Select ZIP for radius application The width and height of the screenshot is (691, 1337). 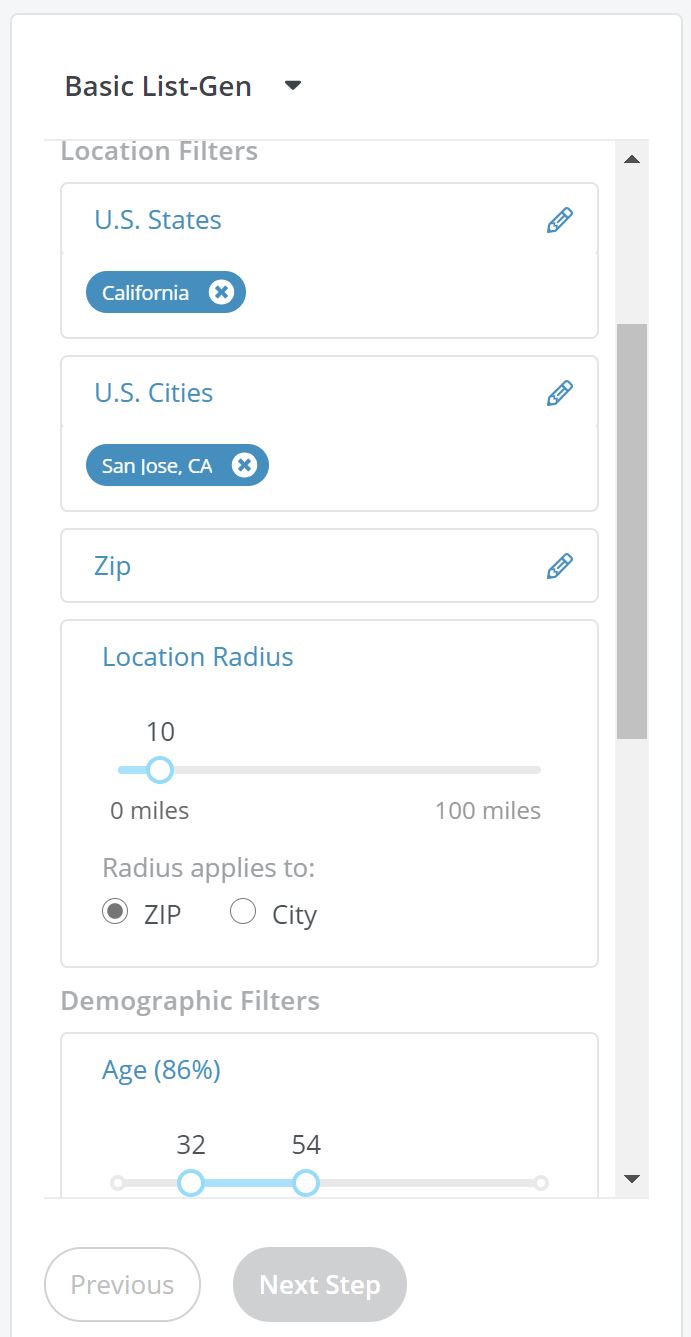point(116,912)
